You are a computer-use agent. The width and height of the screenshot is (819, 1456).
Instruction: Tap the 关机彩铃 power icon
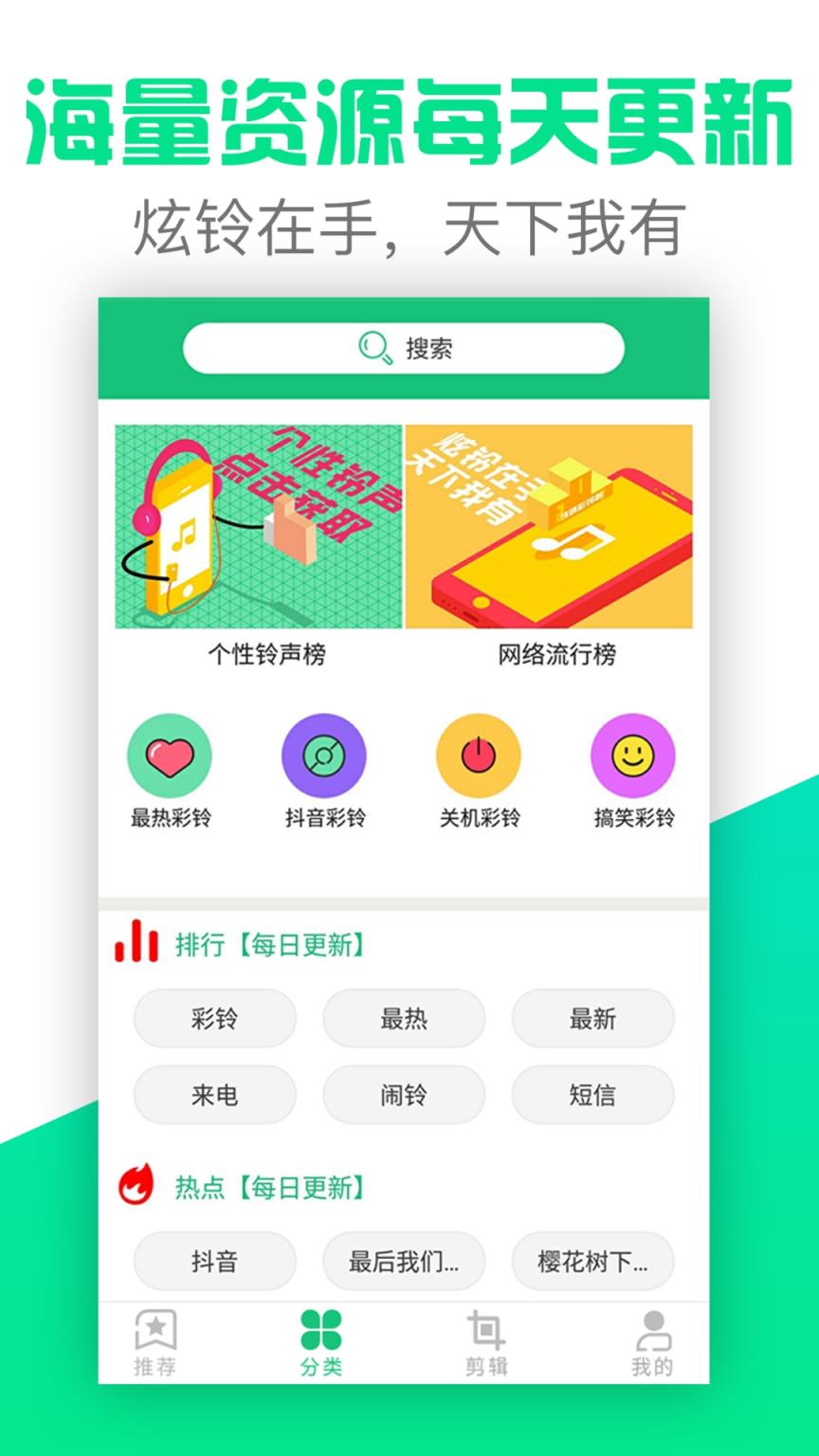tap(479, 755)
